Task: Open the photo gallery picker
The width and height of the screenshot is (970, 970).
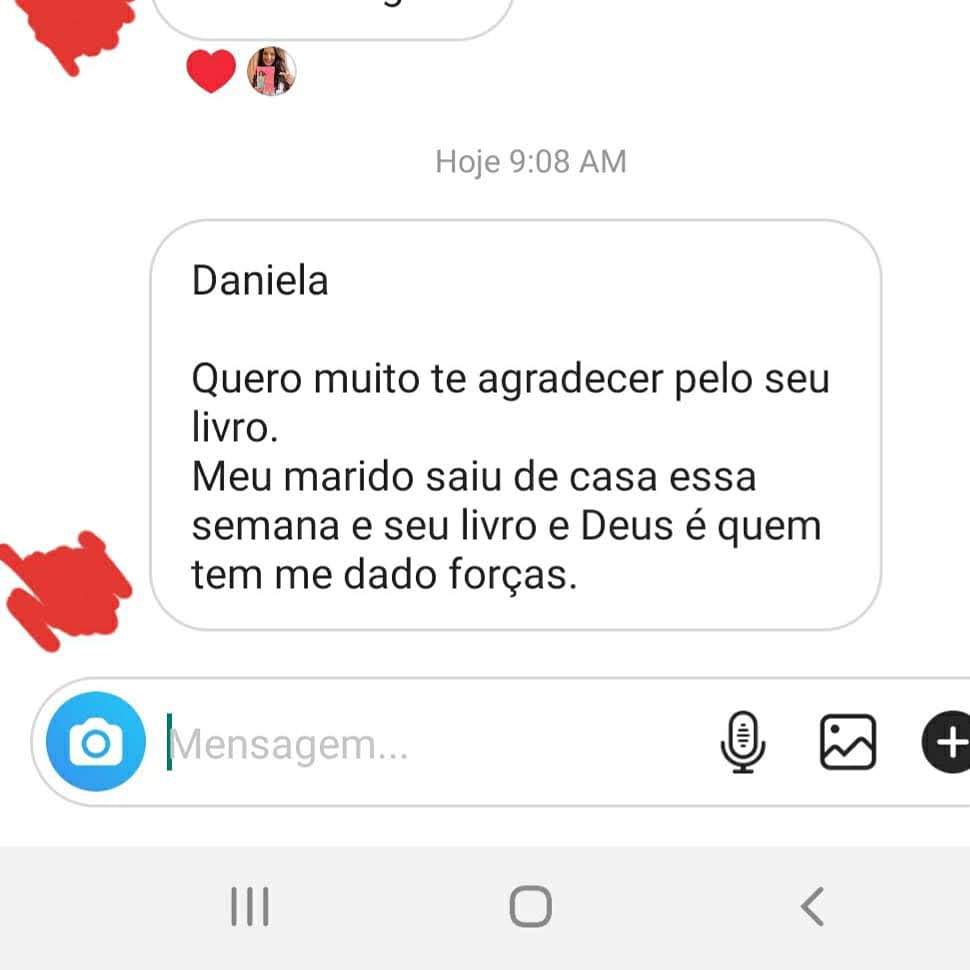Action: pos(848,742)
